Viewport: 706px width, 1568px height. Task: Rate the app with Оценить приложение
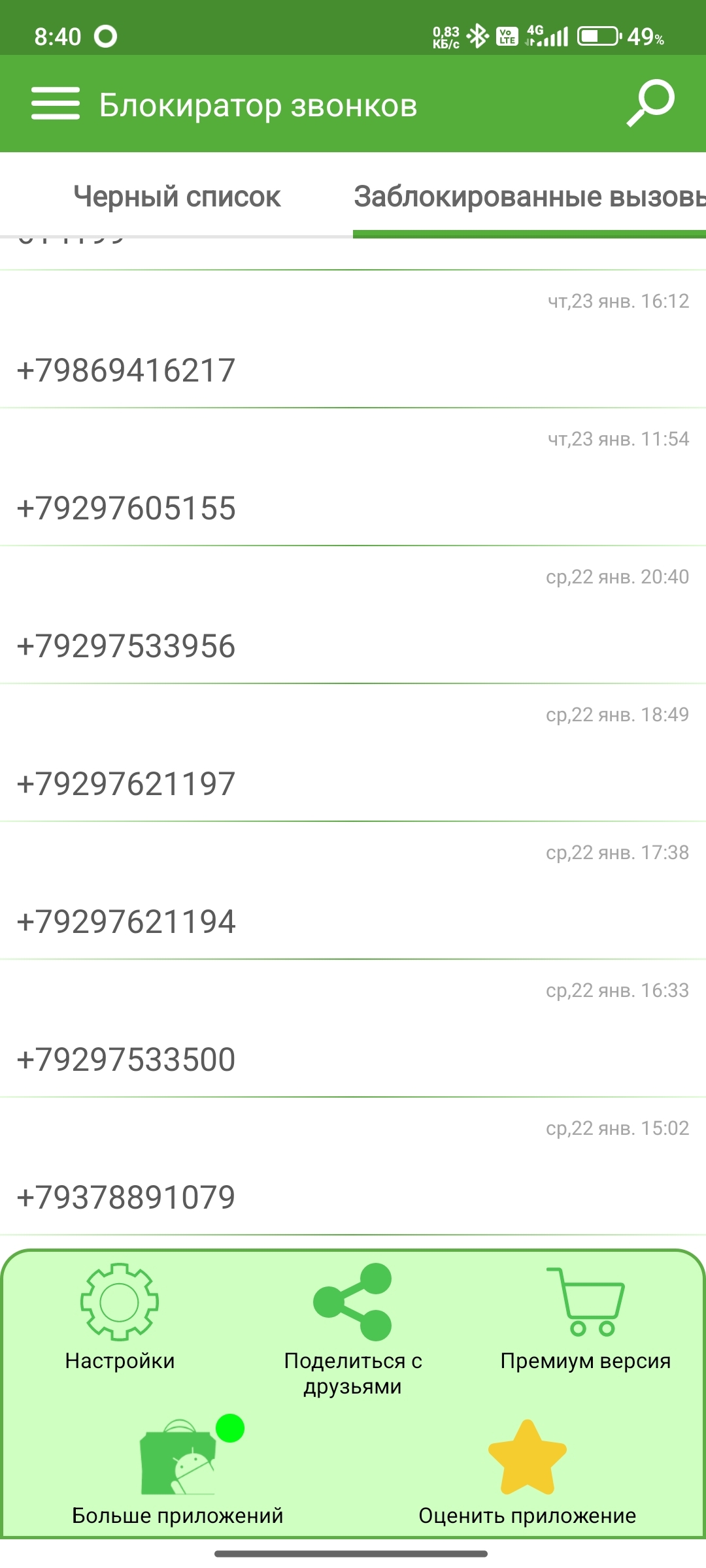[528, 1472]
